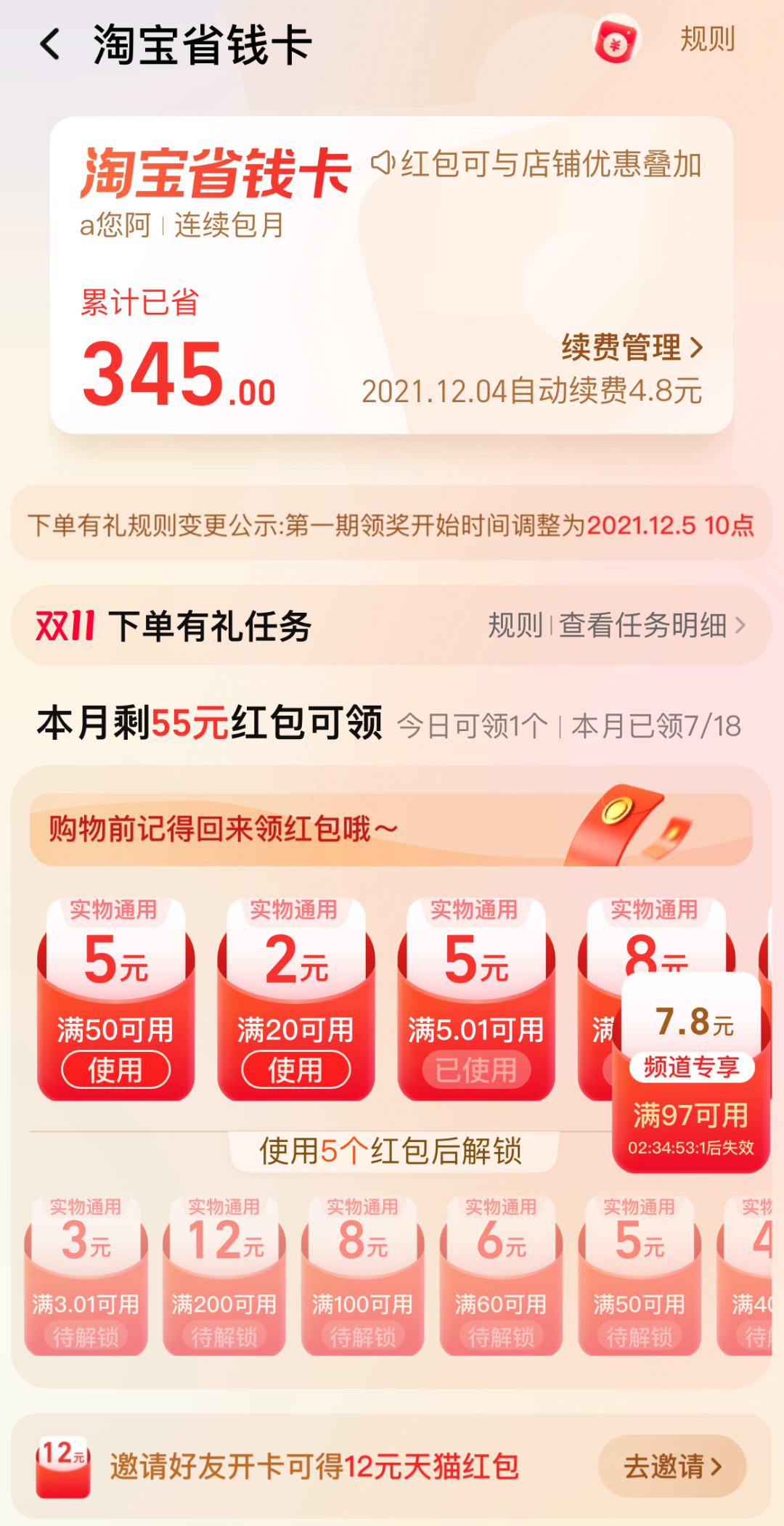784x1526 pixels.
Task: Tap 去邀请 to invite friends
Action: click(x=671, y=1466)
